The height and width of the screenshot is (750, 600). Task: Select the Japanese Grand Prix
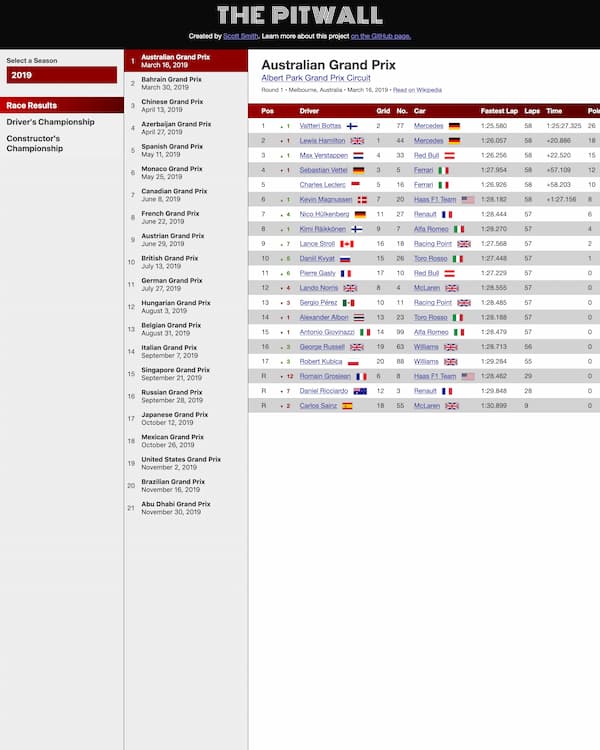pos(174,415)
